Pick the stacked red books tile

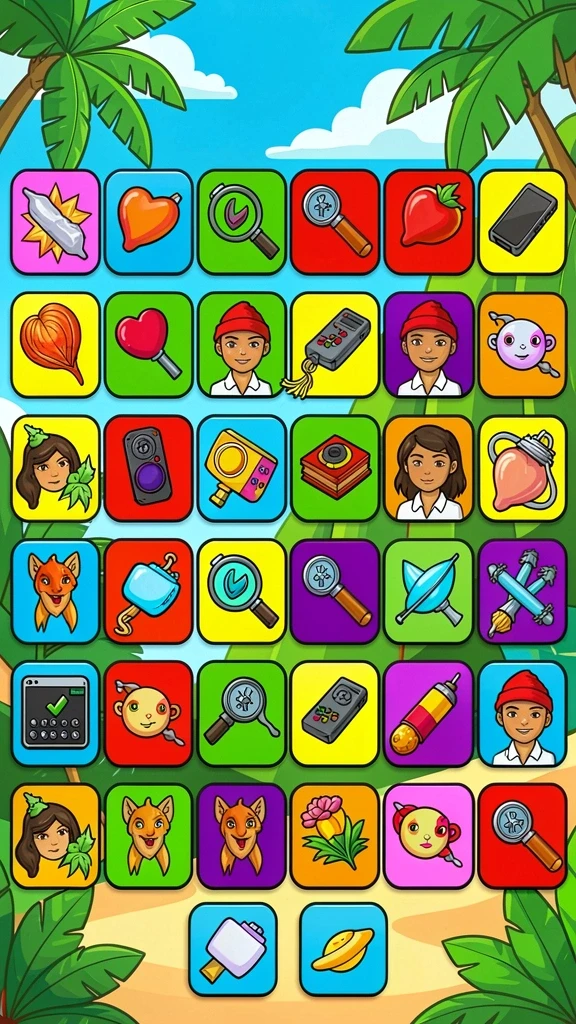coord(335,468)
